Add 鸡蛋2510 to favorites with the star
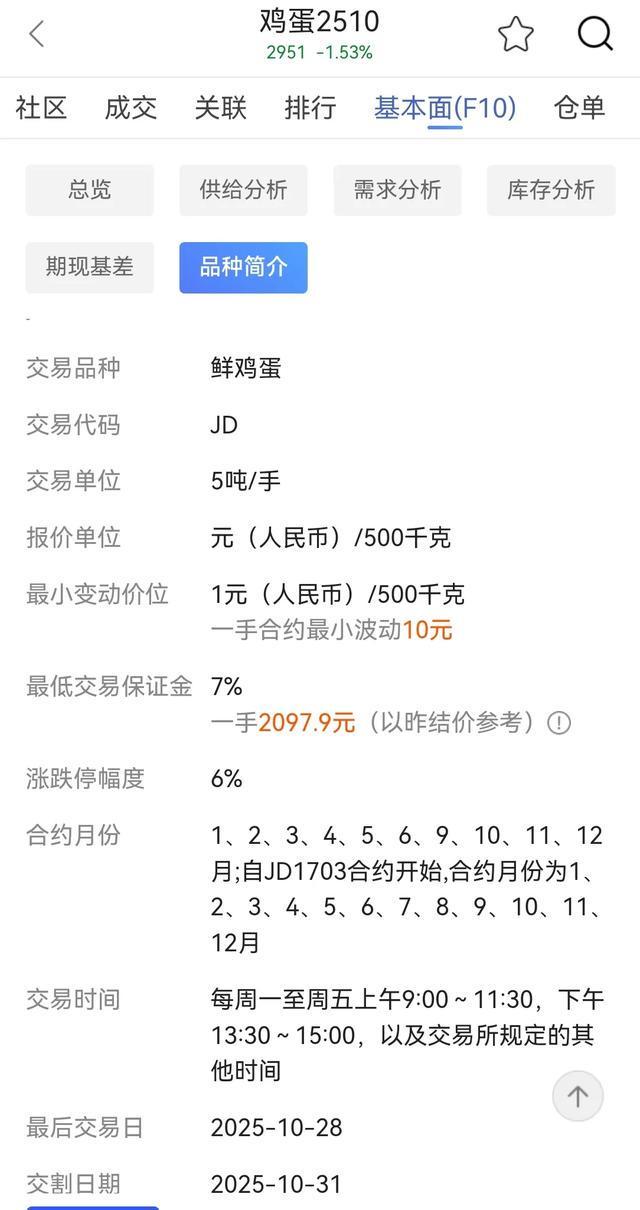640x1210 pixels. (516, 34)
